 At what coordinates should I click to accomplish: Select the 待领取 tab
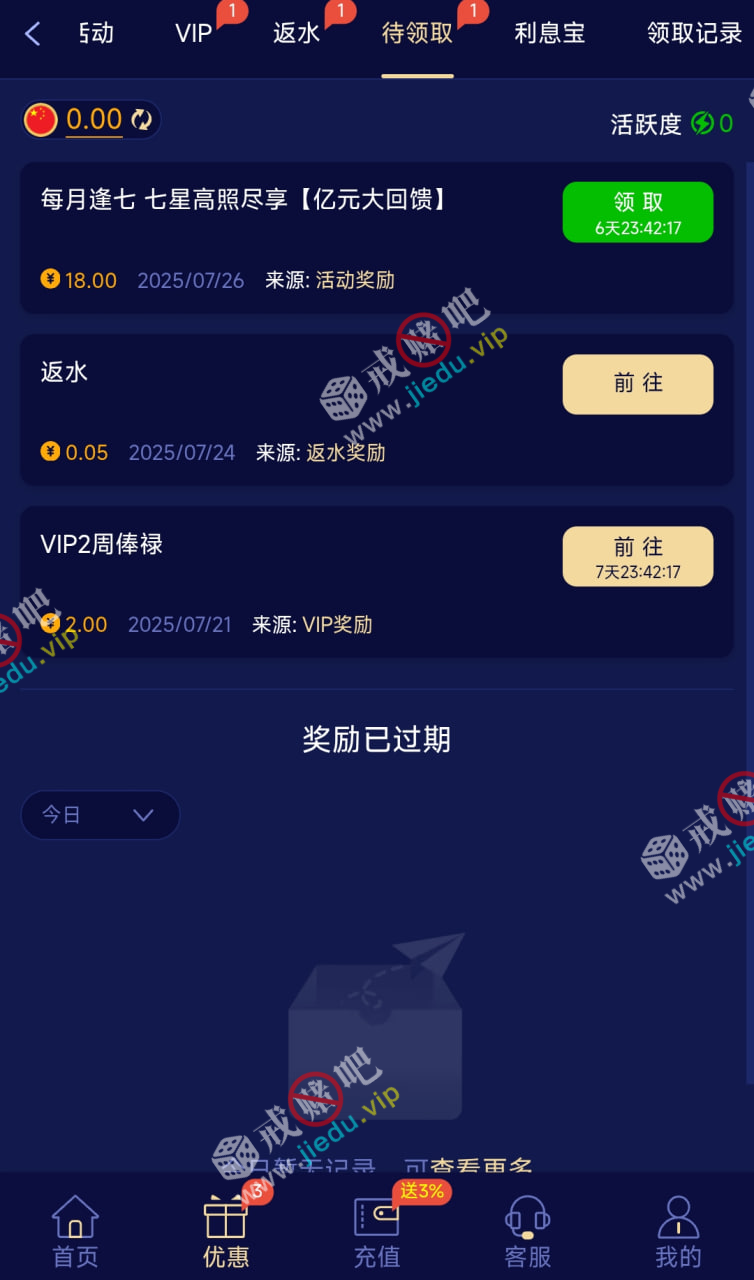coord(417,34)
